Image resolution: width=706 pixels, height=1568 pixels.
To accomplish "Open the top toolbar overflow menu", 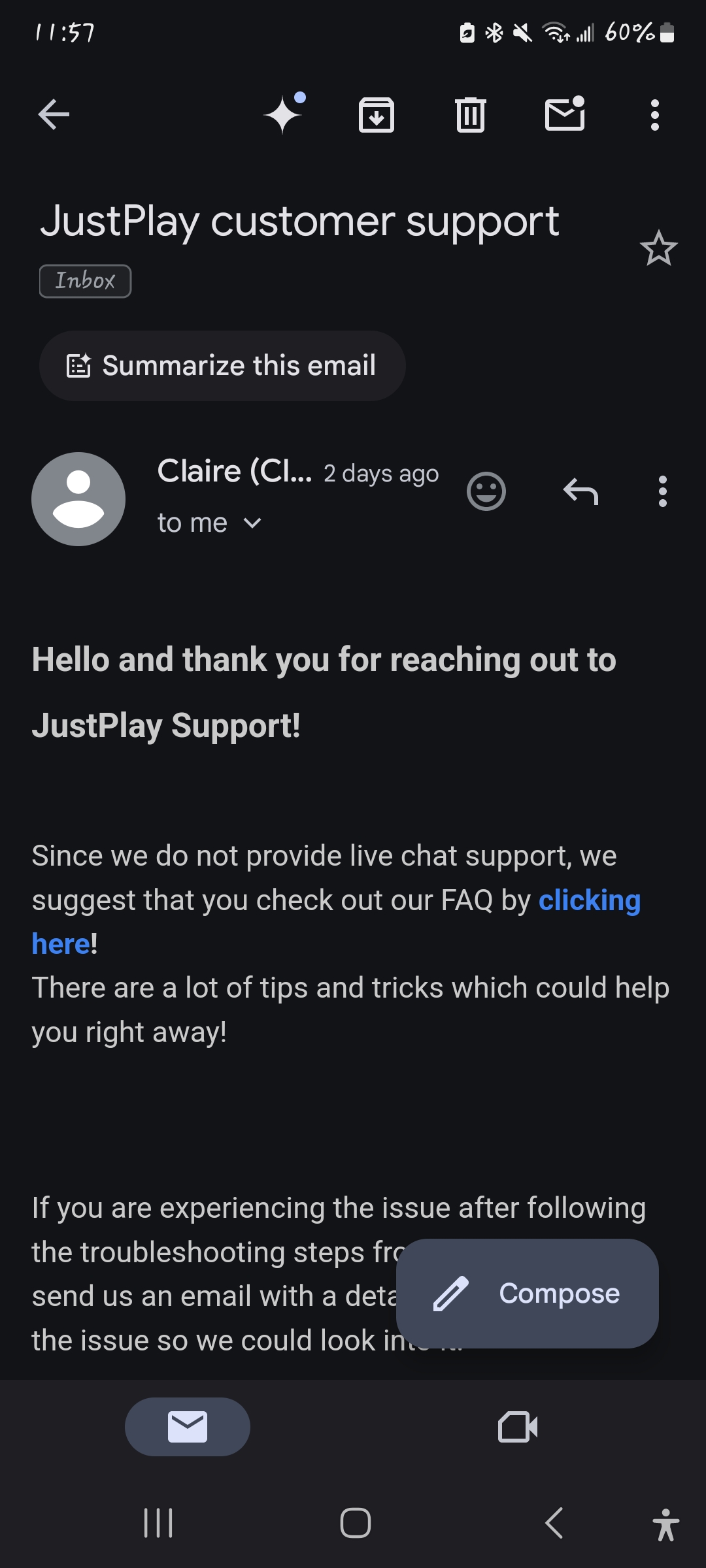I will 655,115.
